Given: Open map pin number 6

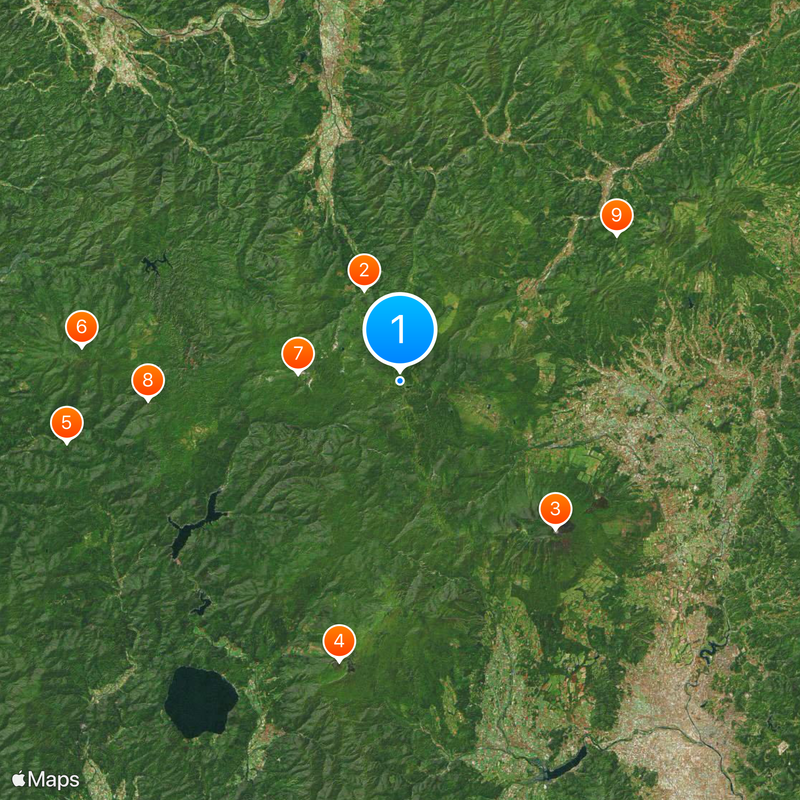Looking at the screenshot, I should click(x=82, y=327).
